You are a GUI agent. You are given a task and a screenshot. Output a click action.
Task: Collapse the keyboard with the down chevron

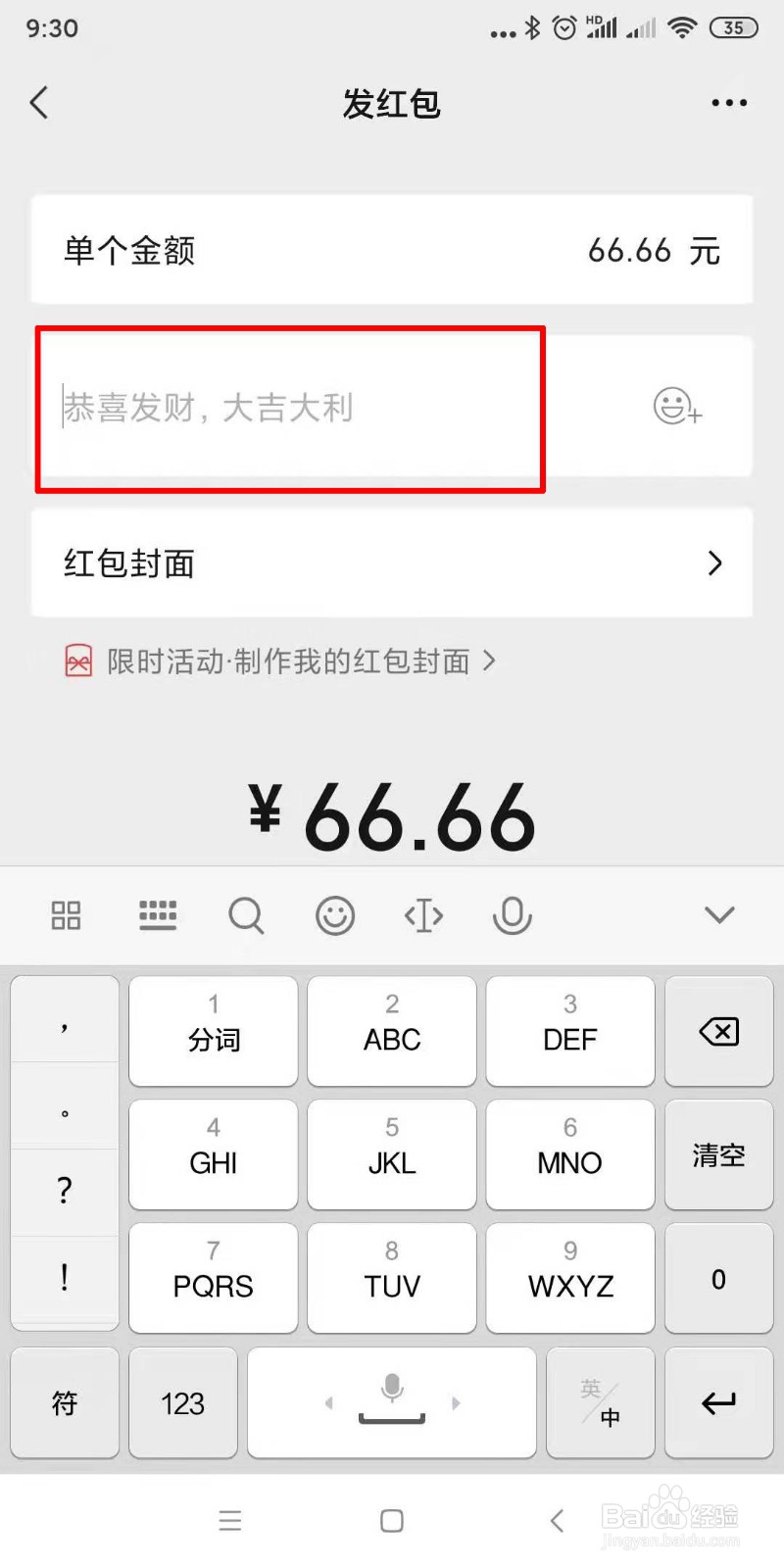[719, 915]
